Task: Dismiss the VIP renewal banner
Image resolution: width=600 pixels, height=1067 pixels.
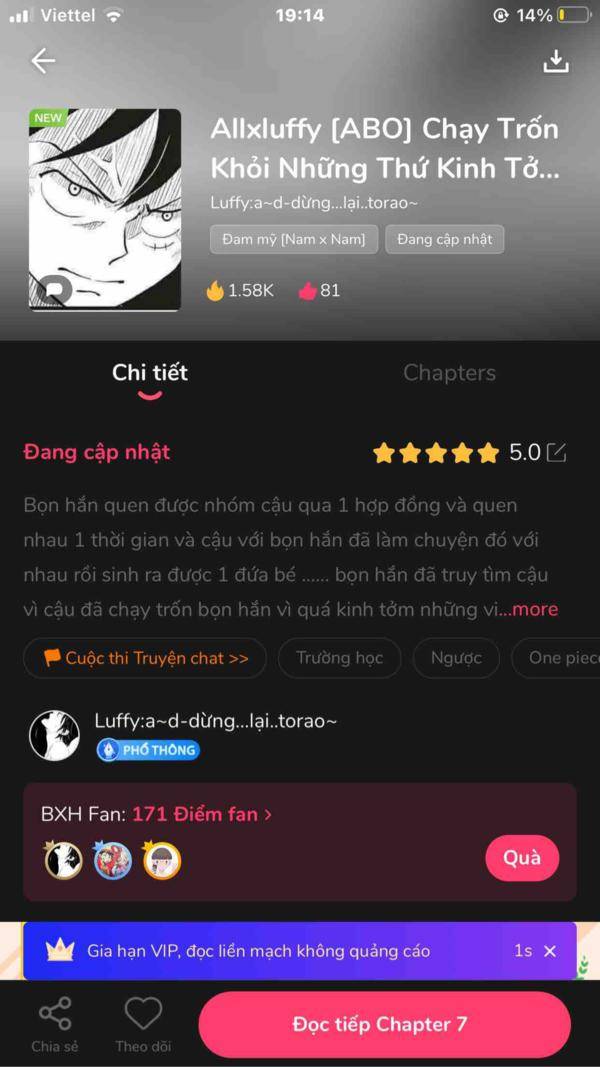Action: (550, 951)
